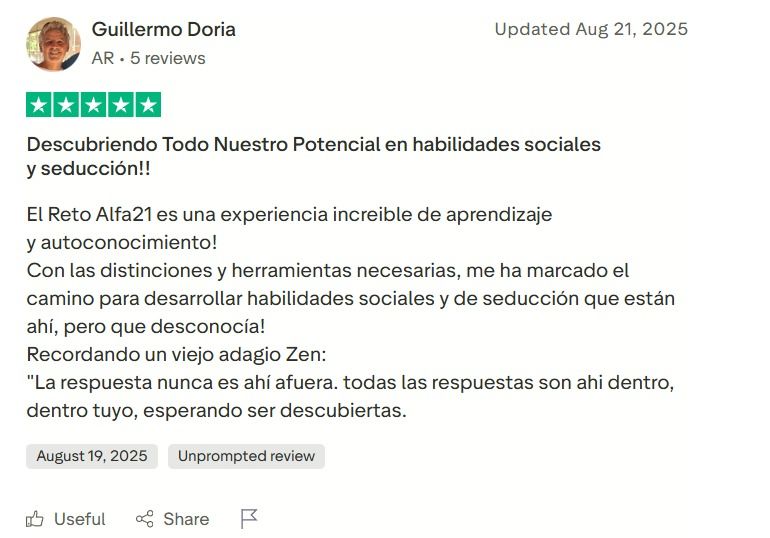Tap Guillermo Doria's profile photo
This screenshot has height=538, width=770.
pyautogui.click(x=53, y=43)
